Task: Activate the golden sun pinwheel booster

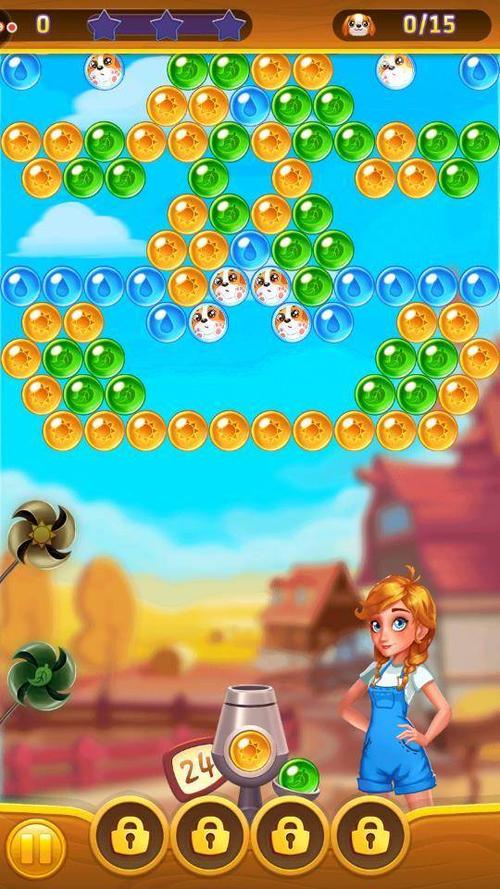Action: pyautogui.click(x=41, y=534)
